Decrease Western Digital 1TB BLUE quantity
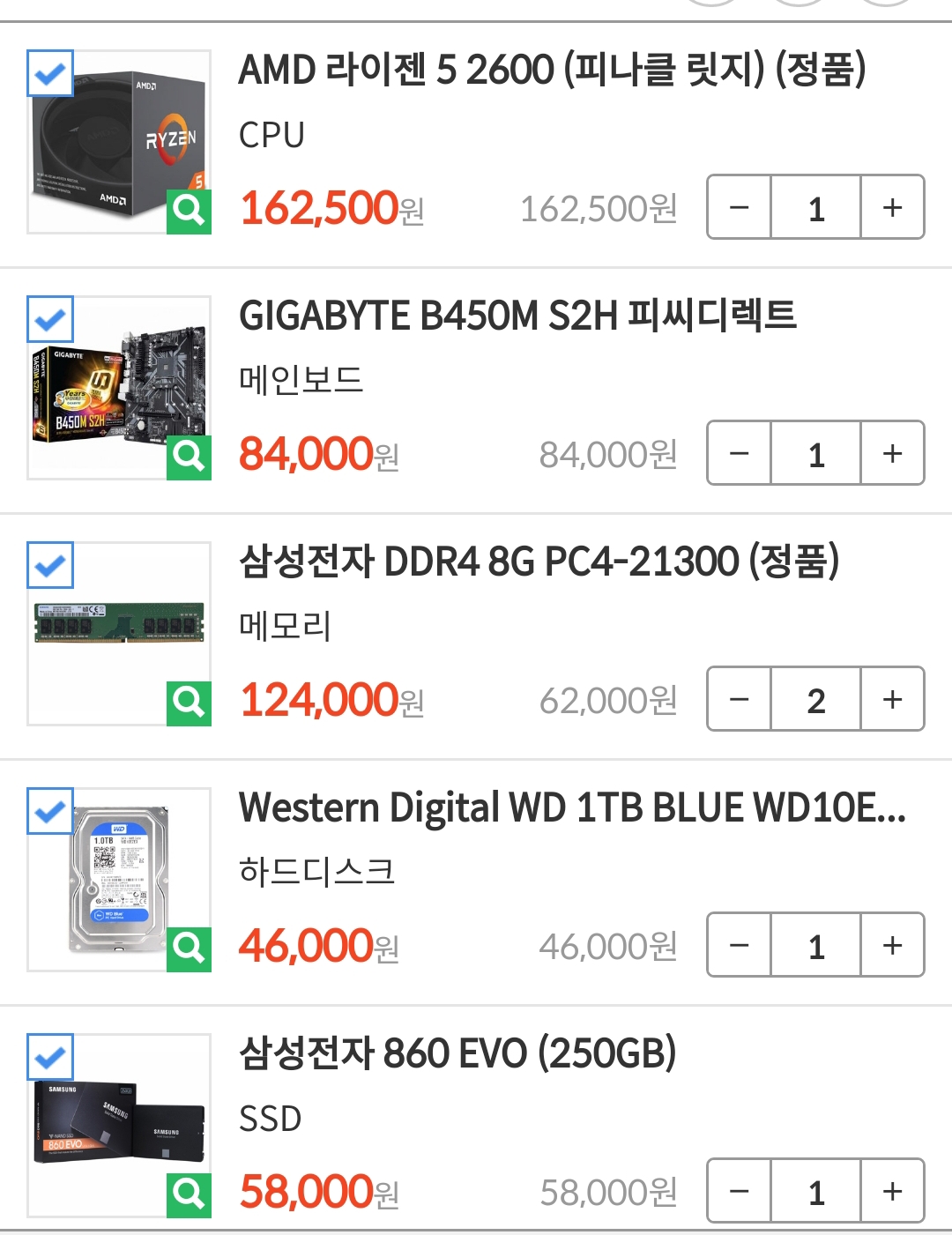The height and width of the screenshot is (1235, 952). 740,945
